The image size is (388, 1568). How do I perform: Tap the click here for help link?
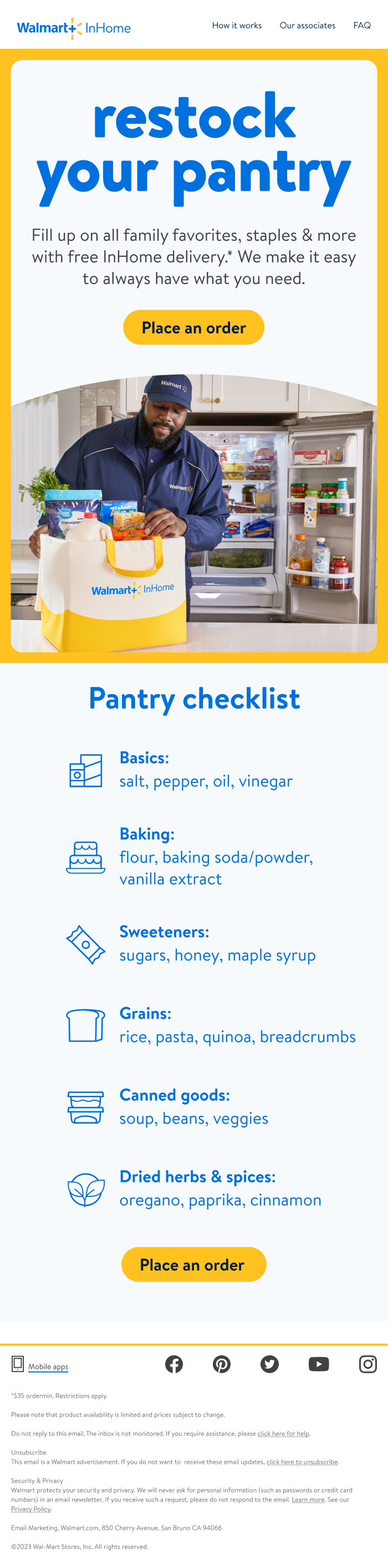click(x=283, y=1434)
